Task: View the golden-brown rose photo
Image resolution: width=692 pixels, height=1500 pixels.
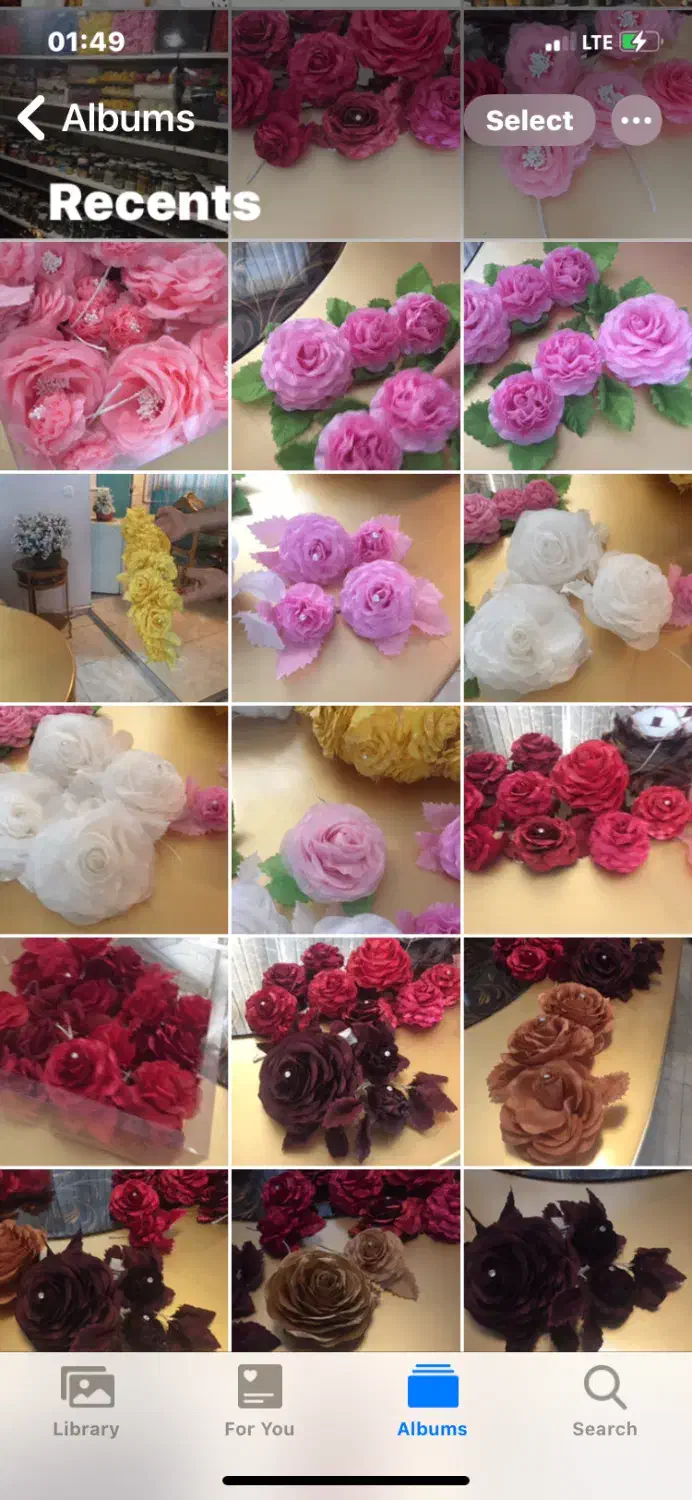Action: [346, 1260]
